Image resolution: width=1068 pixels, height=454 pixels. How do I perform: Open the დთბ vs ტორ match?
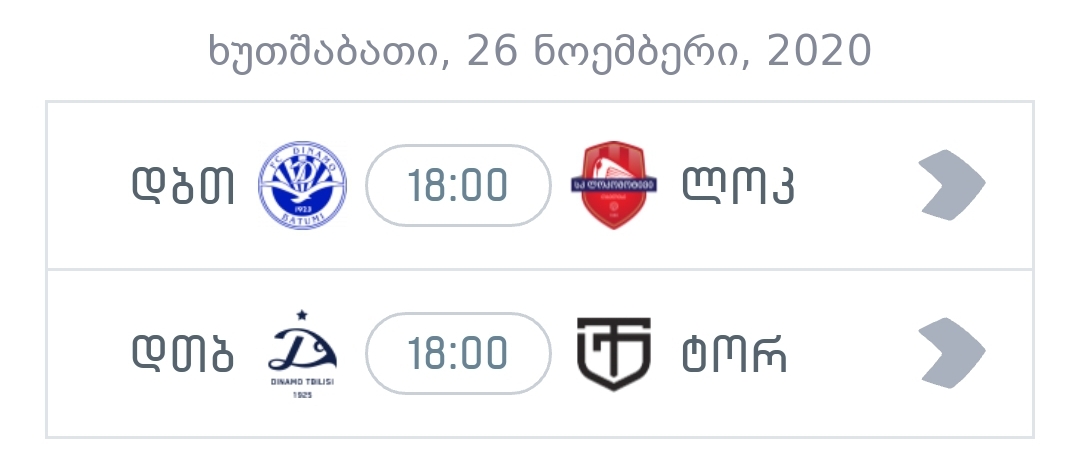[x=951, y=353]
